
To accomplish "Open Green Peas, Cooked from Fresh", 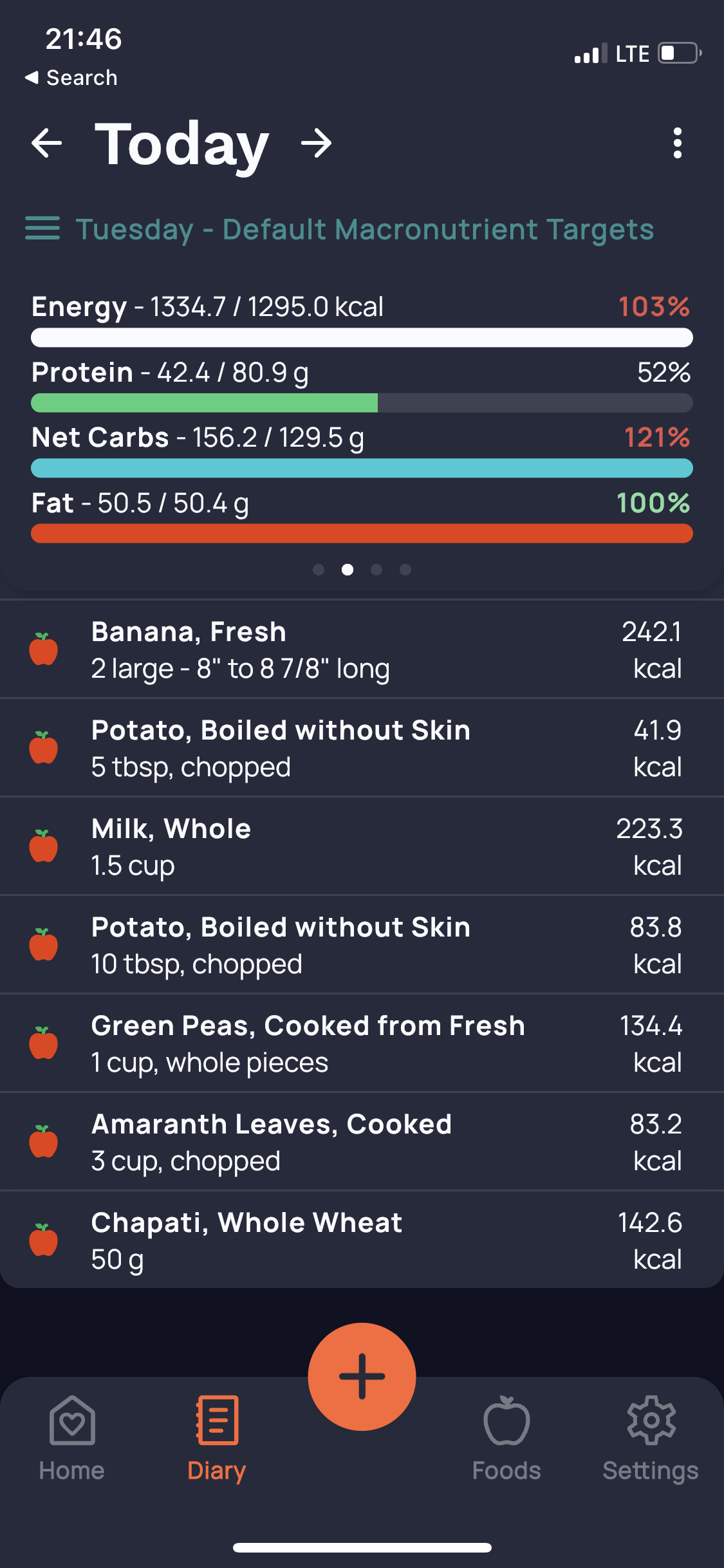I will 362,1043.
